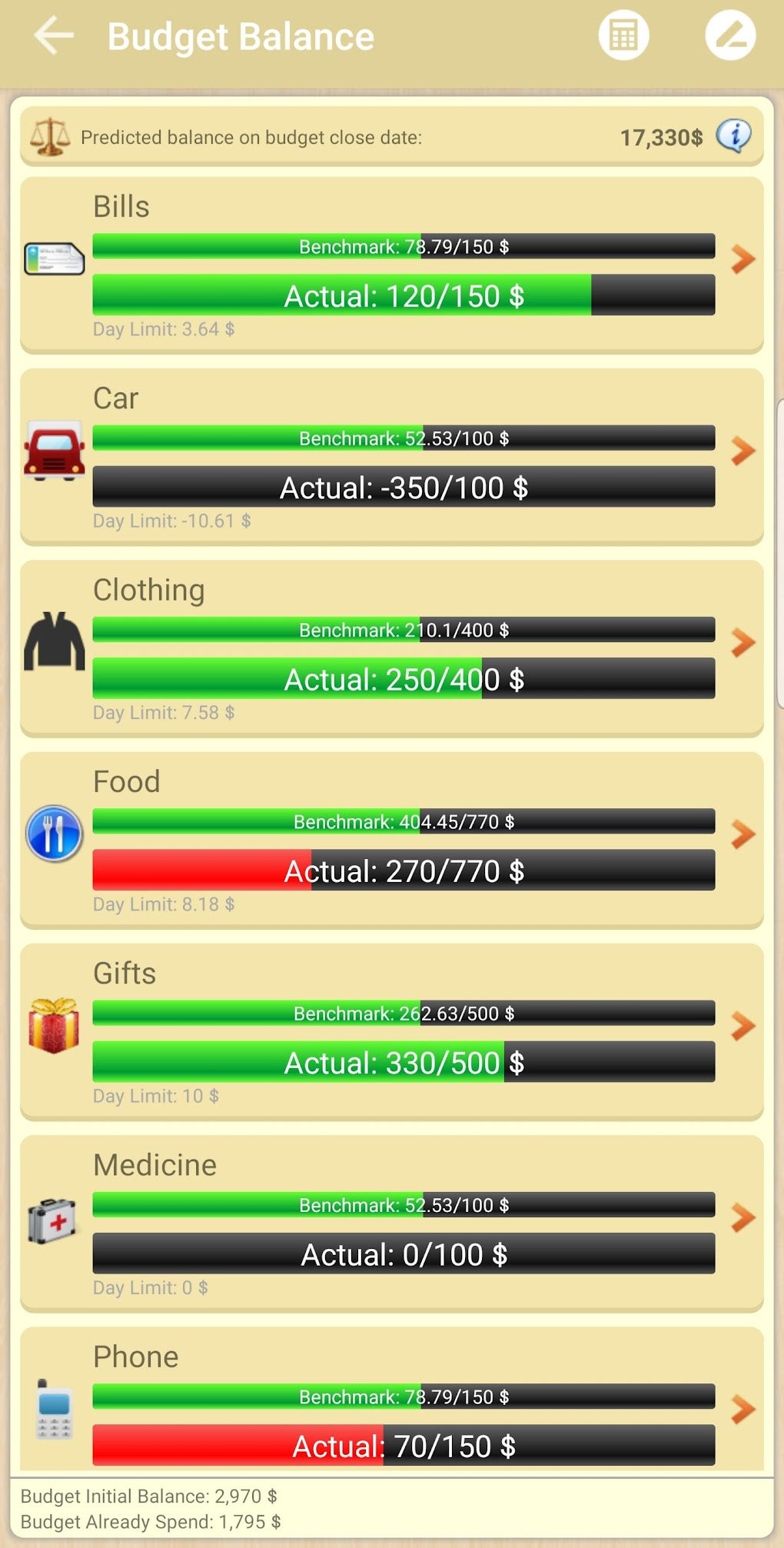Screen dimensions: 784x1548
Task: Select the Food fork-and-knife icon
Action: click(x=53, y=833)
